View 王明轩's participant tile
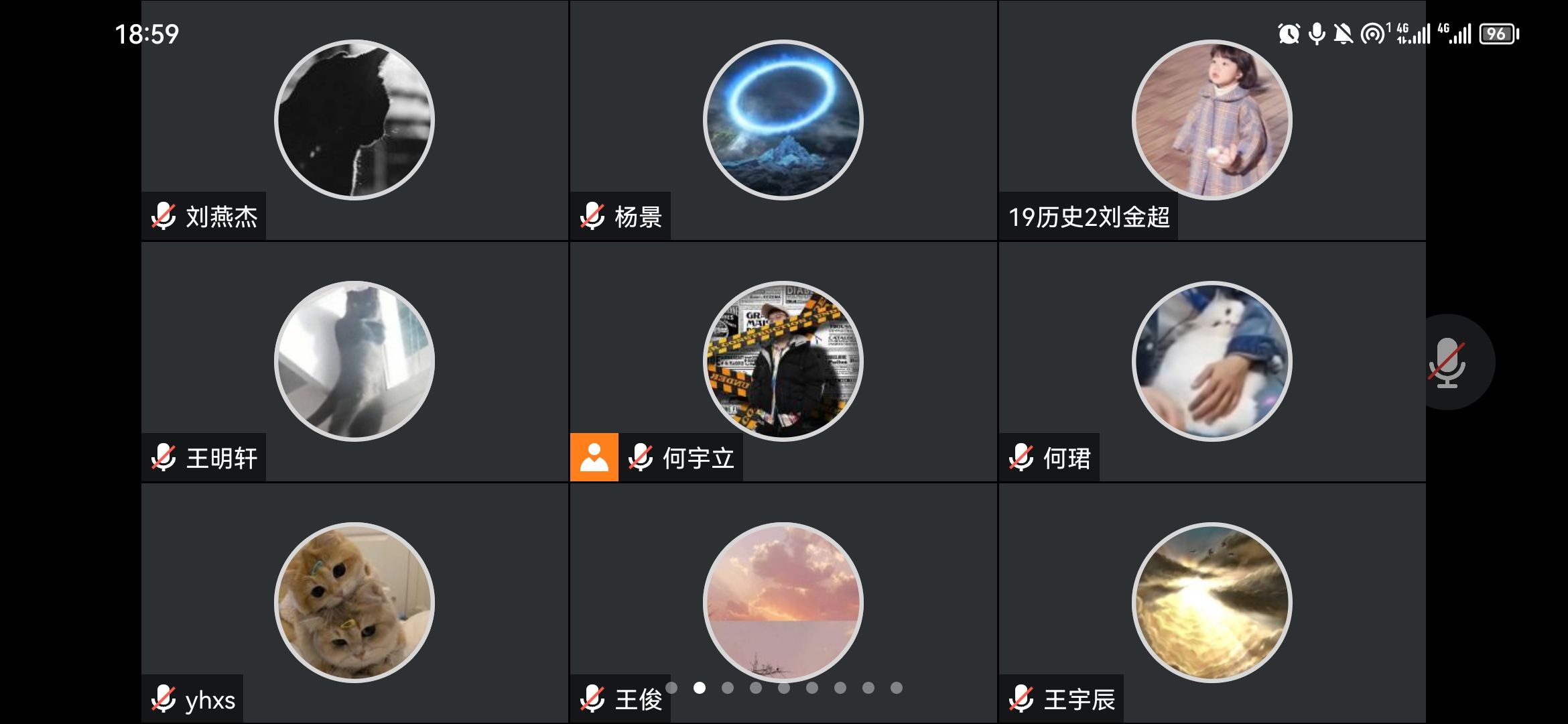 click(354, 361)
